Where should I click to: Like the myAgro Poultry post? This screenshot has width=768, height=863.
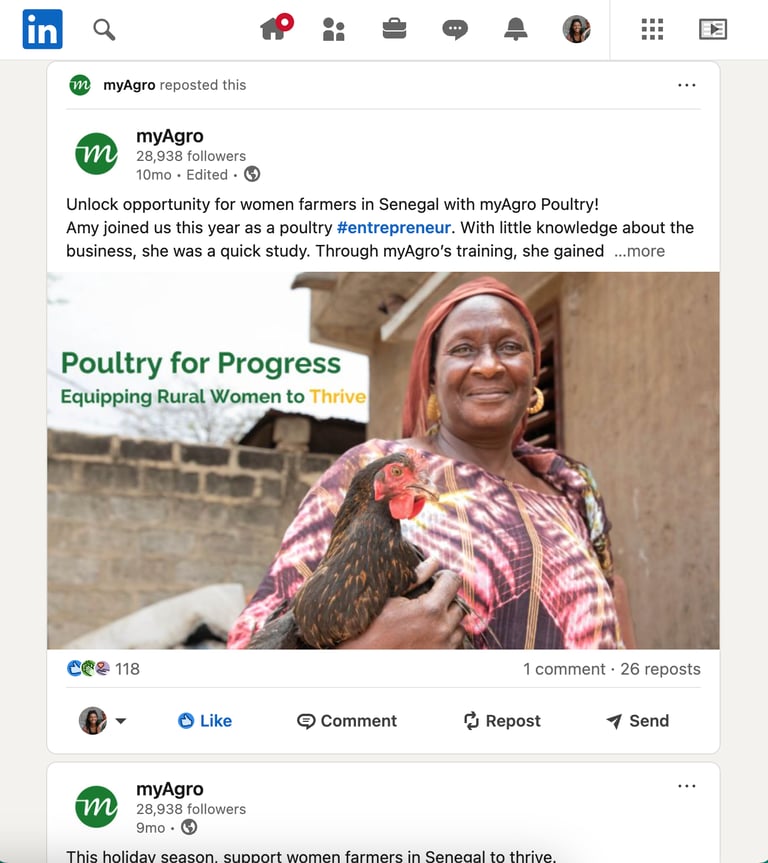click(205, 721)
